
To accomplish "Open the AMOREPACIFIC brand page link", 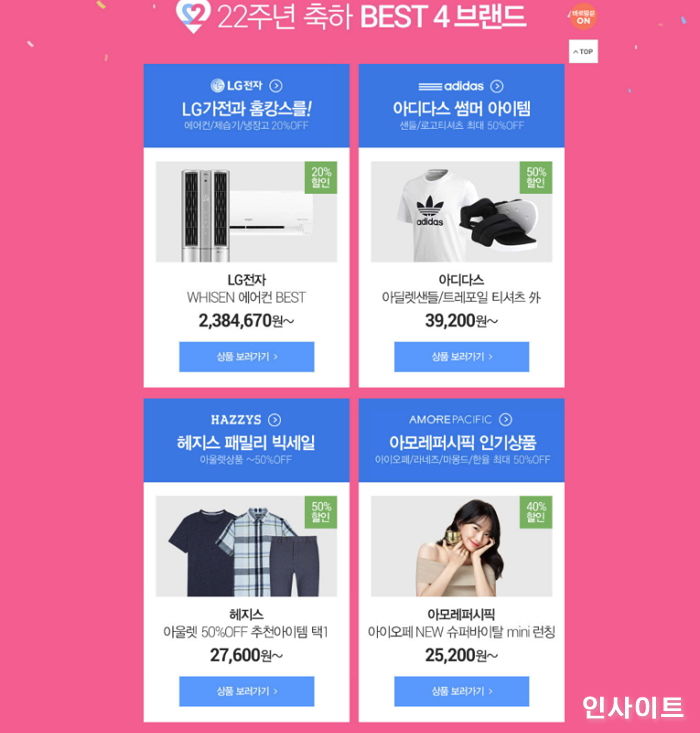I will (x=461, y=420).
